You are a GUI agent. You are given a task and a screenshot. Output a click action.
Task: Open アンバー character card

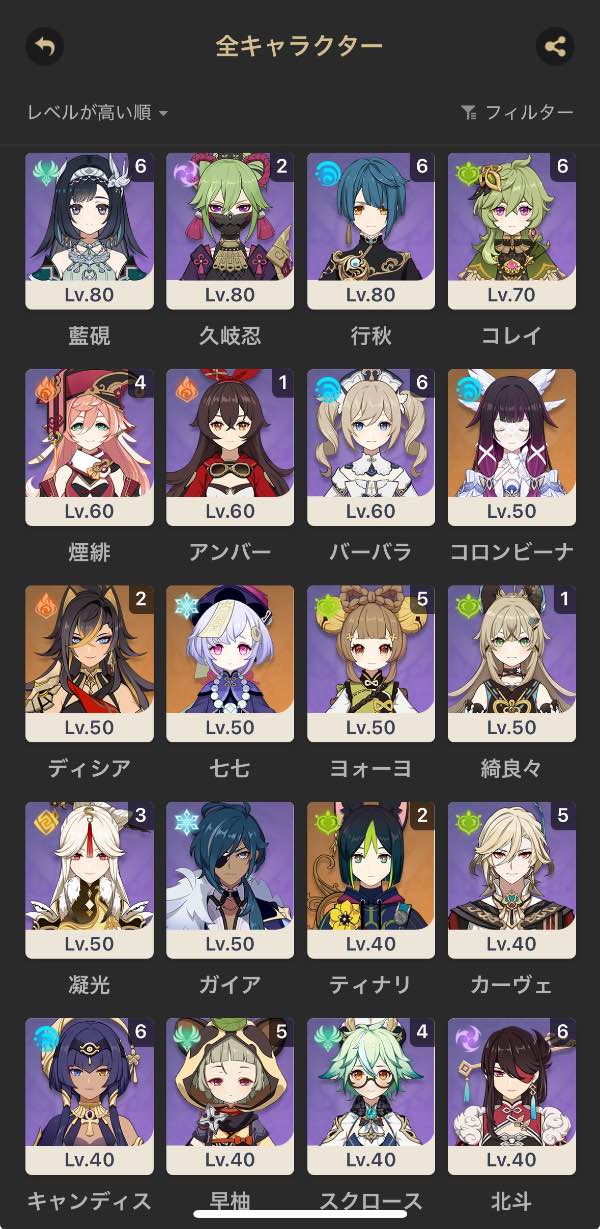pos(230,446)
